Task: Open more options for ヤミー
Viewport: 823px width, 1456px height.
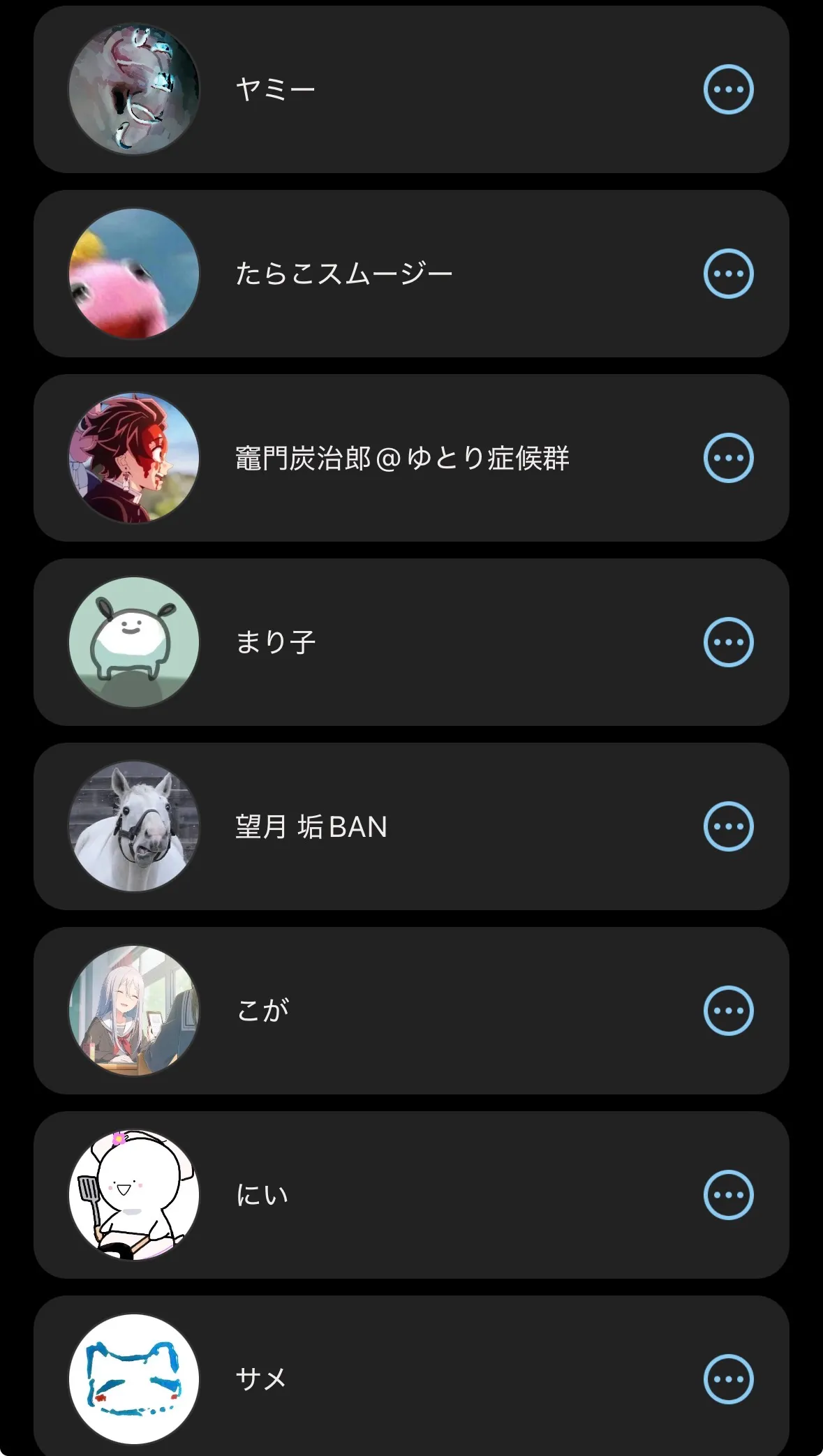Action: click(x=728, y=89)
